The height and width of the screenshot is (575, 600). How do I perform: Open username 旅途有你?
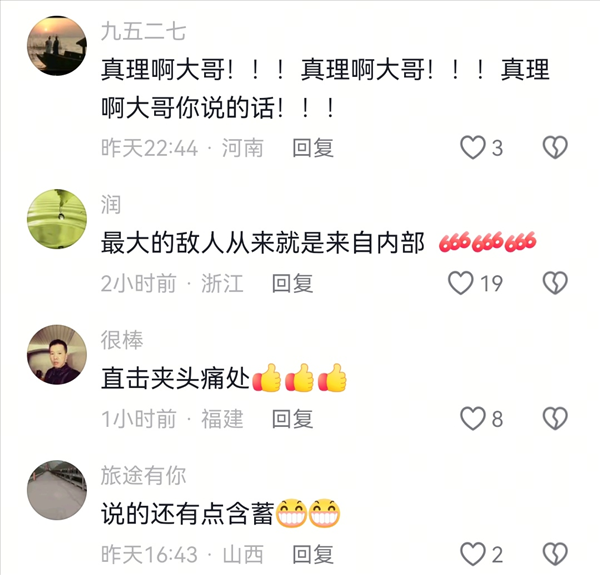click(143, 475)
